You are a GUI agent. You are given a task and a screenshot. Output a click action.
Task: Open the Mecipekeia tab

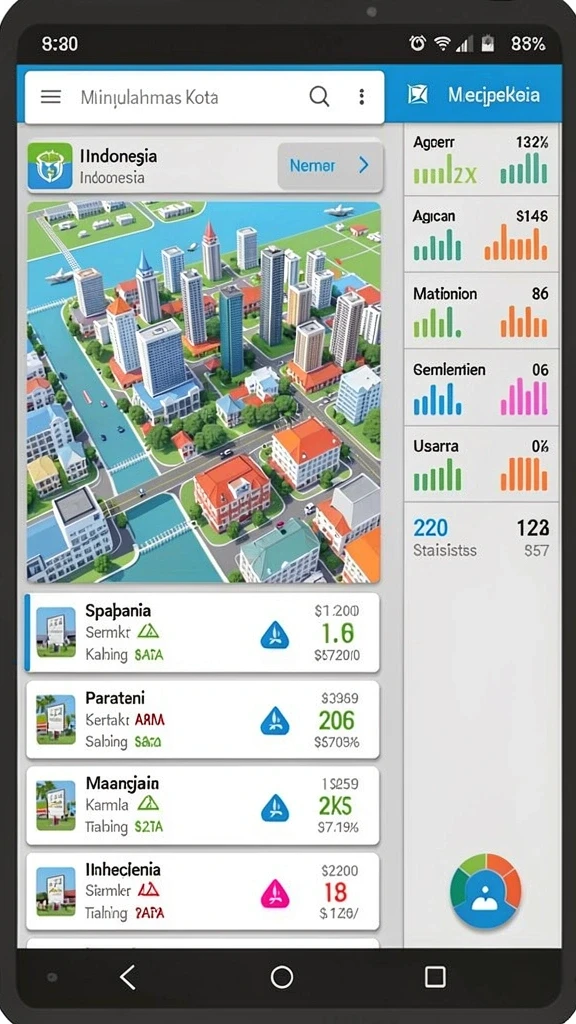point(473,95)
